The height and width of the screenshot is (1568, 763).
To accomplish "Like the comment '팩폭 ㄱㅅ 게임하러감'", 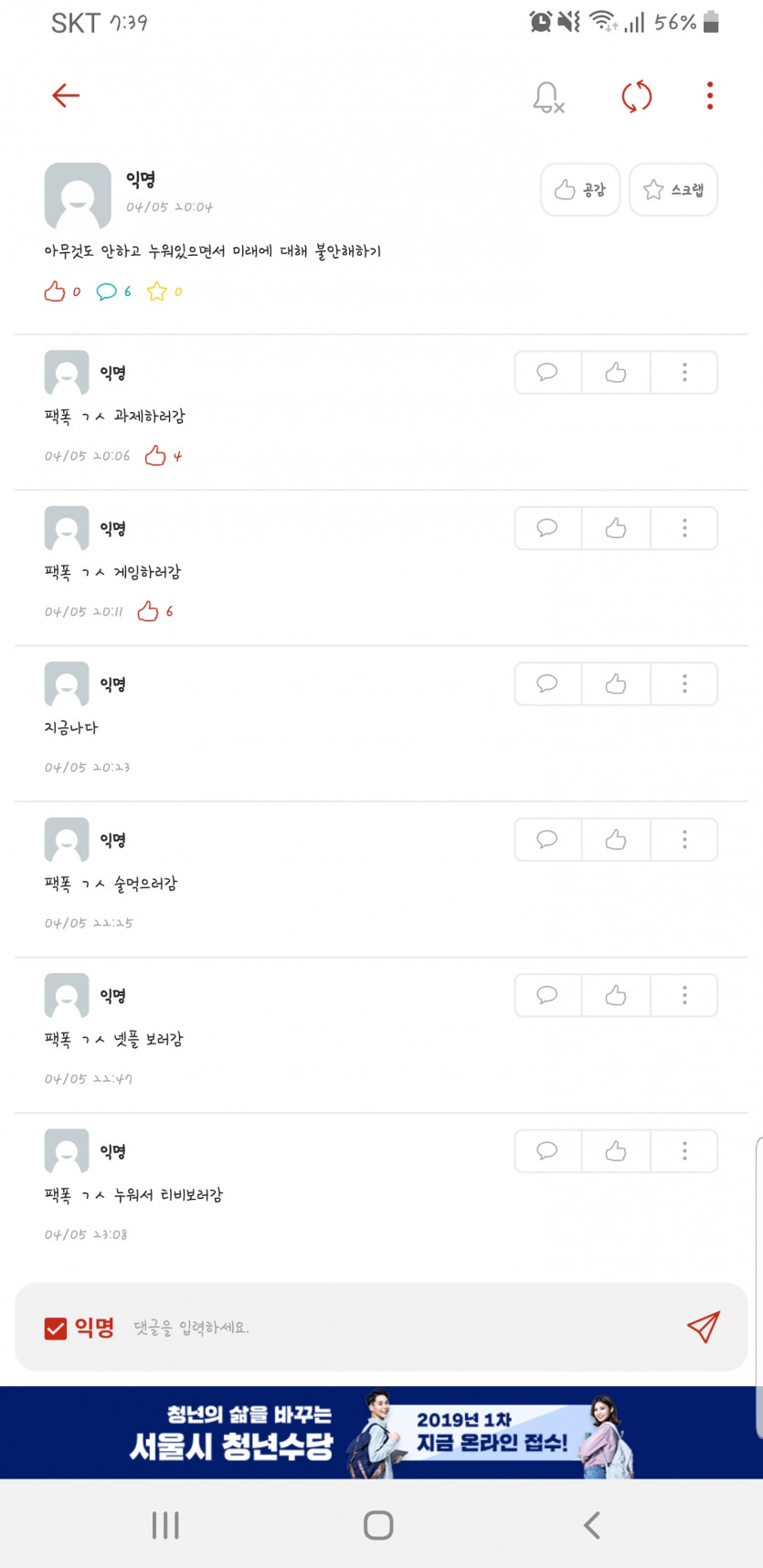I will 616,528.
